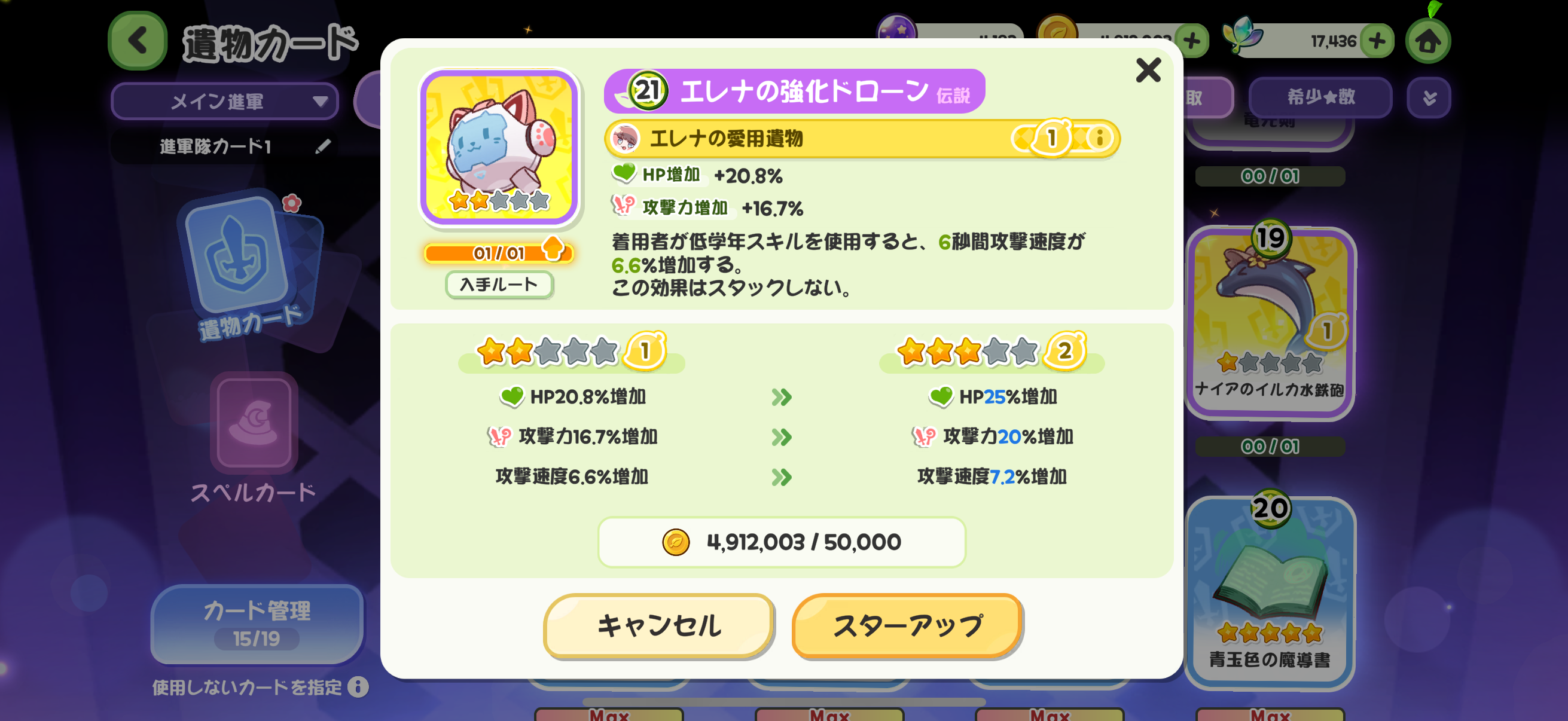The image size is (1568, 721).
Task: Return to the home screen
Action: coord(1427,41)
